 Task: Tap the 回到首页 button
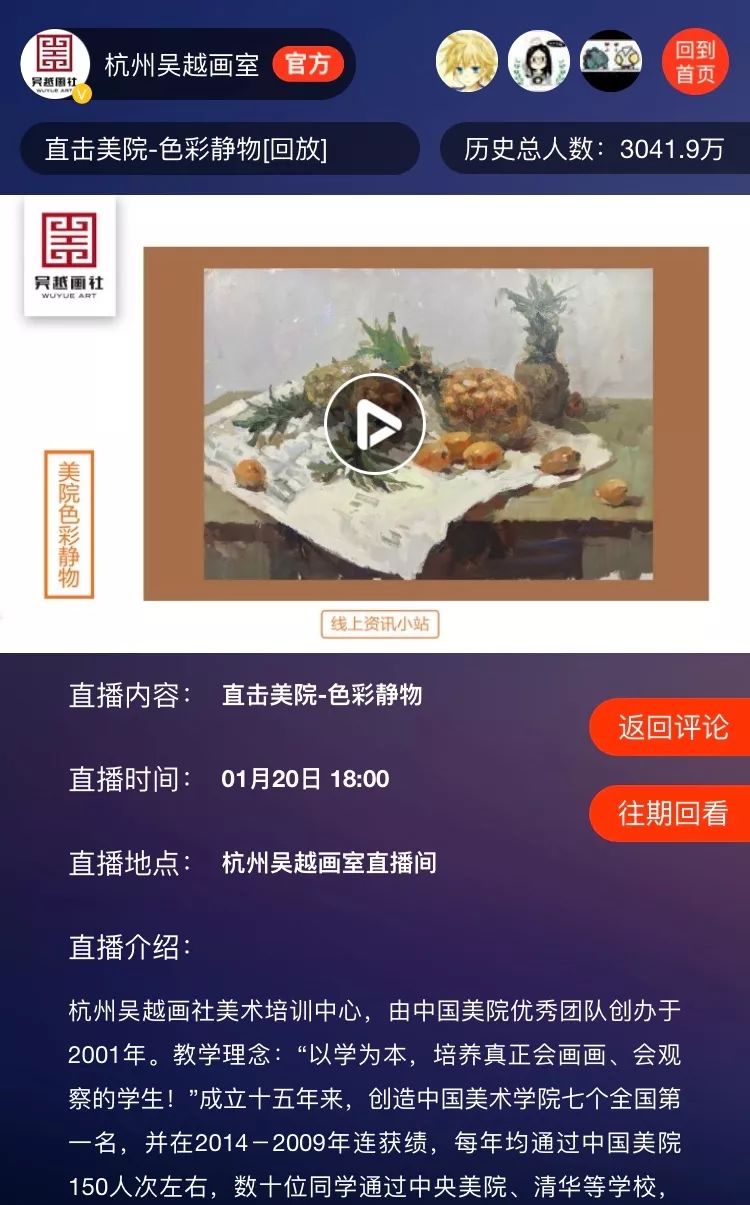tap(695, 62)
